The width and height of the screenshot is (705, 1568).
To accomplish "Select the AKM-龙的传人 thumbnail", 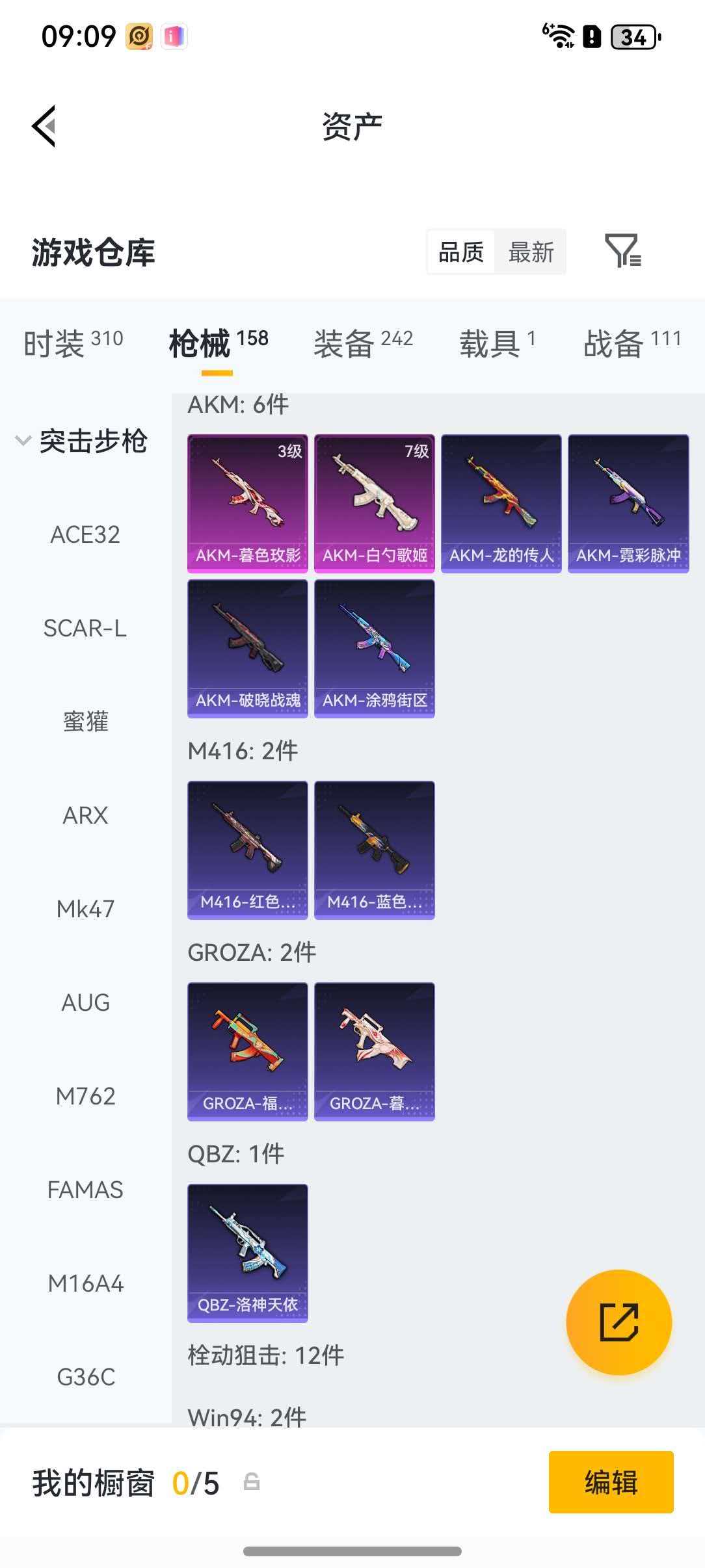I will [x=501, y=502].
